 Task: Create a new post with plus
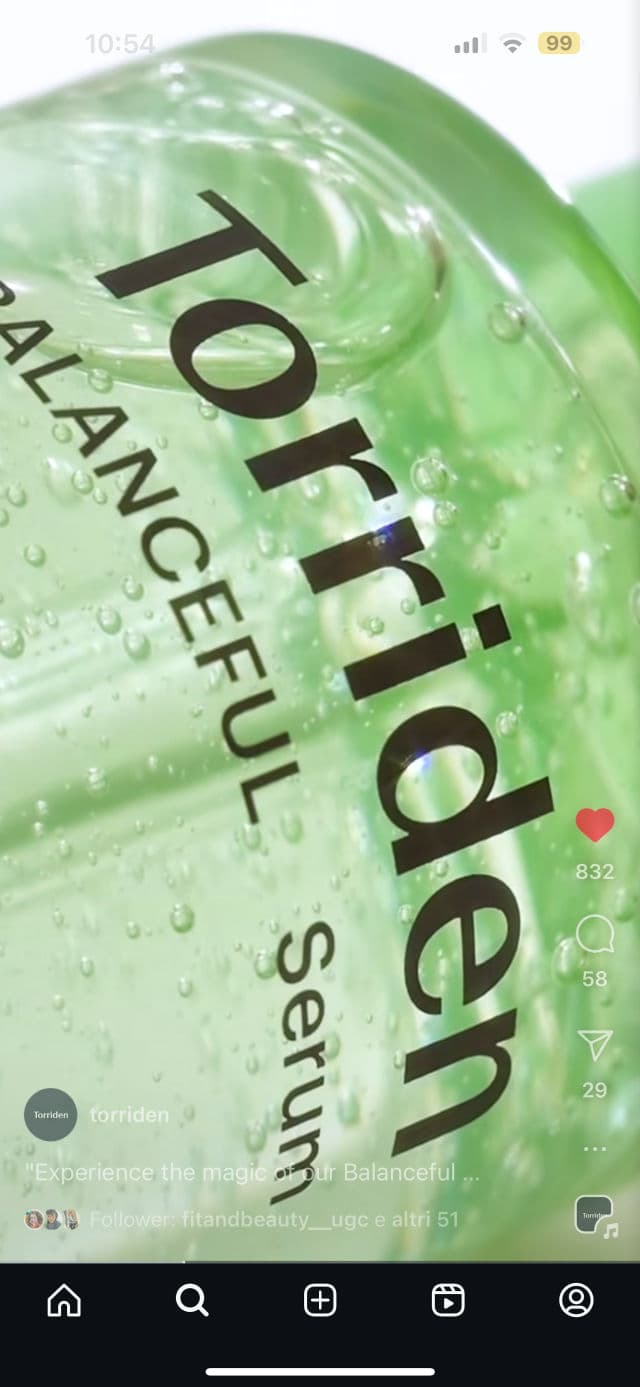320,1300
